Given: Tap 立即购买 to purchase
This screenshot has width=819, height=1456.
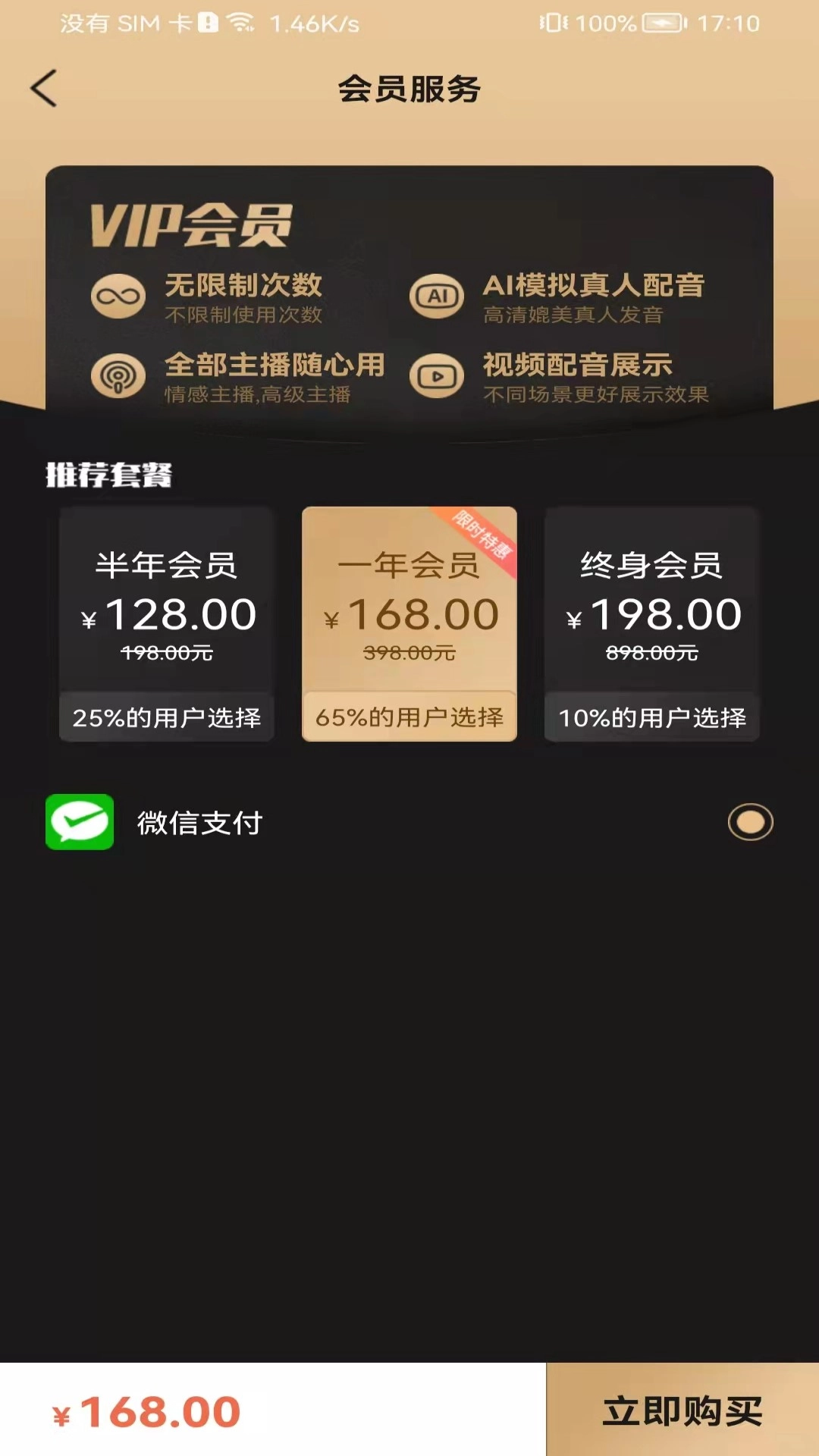Looking at the screenshot, I should coord(682,1410).
